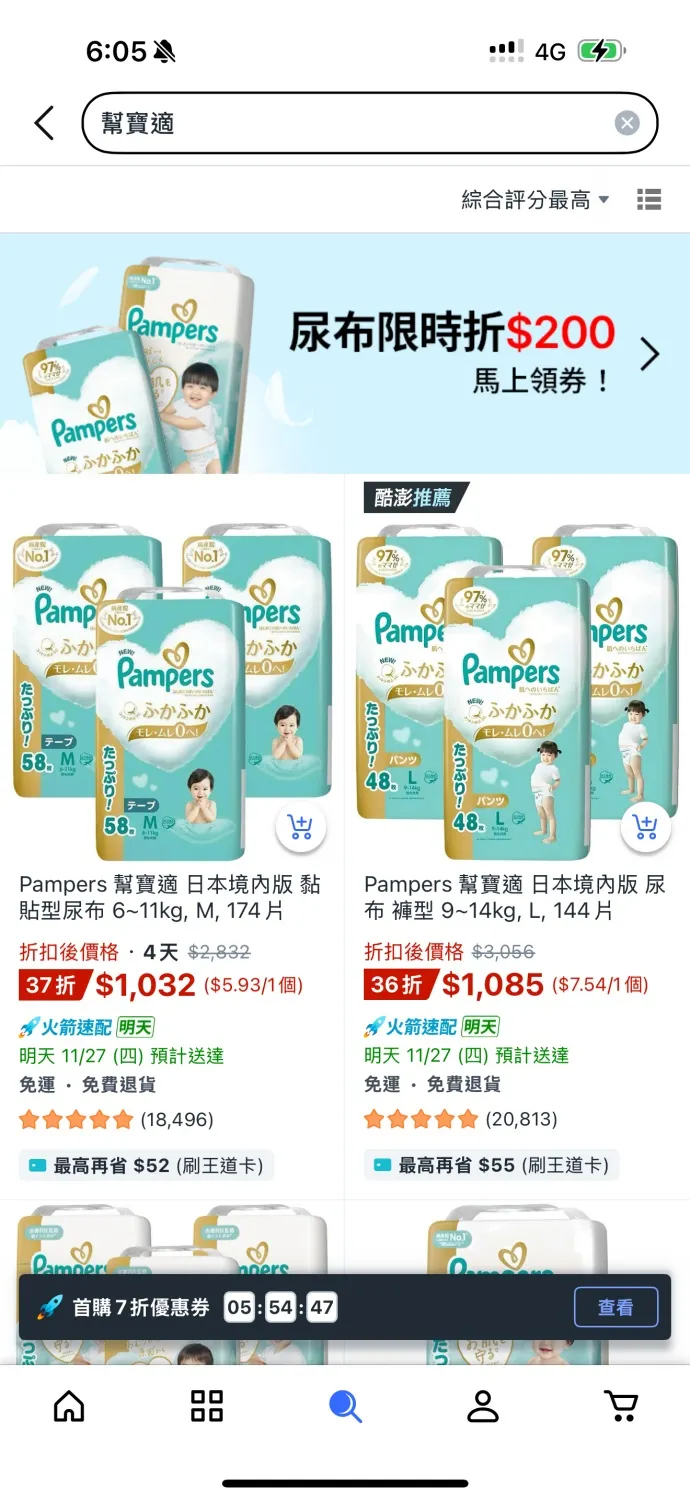Add the M 174片 diapers to cart
690x1500 pixels.
pyautogui.click(x=300, y=827)
